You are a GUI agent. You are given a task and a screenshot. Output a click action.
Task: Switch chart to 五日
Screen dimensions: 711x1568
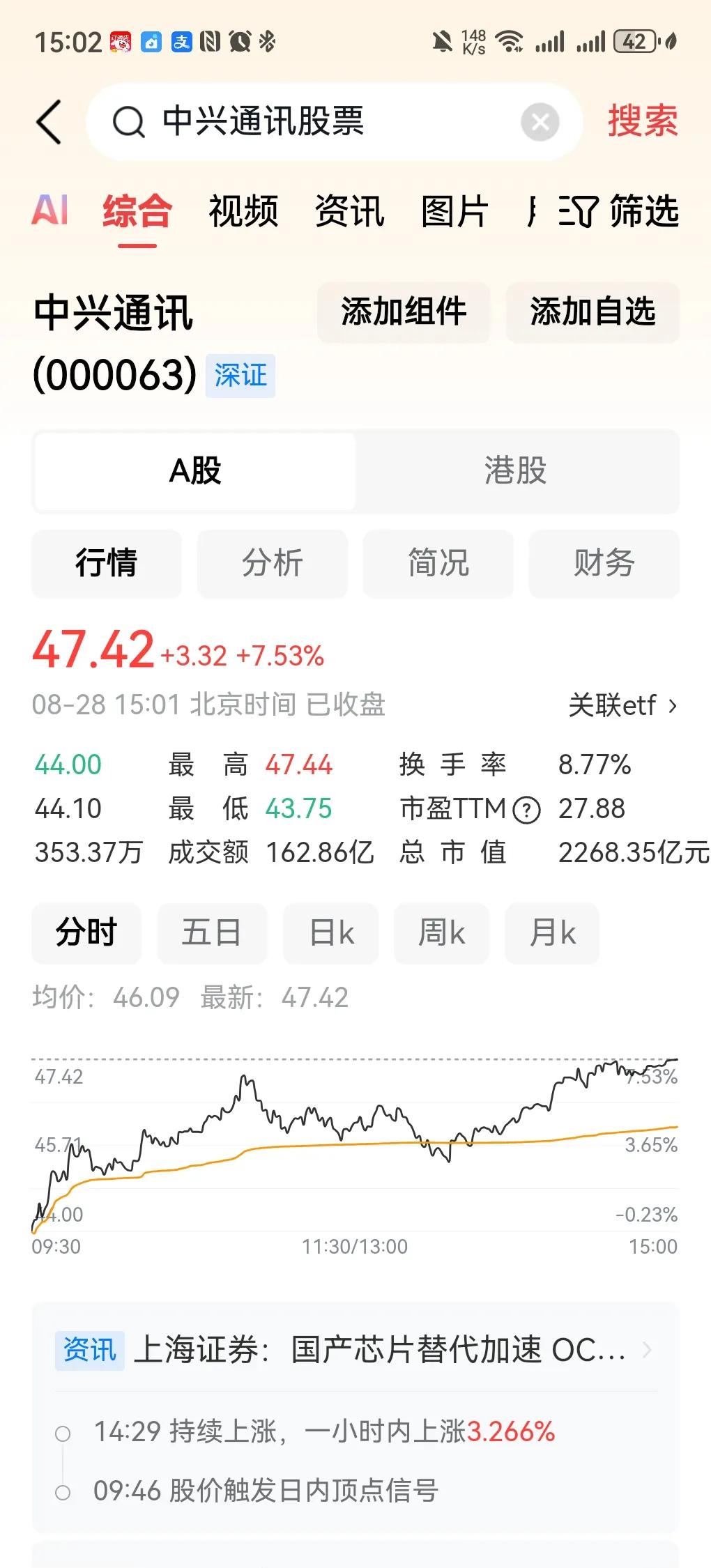click(212, 933)
